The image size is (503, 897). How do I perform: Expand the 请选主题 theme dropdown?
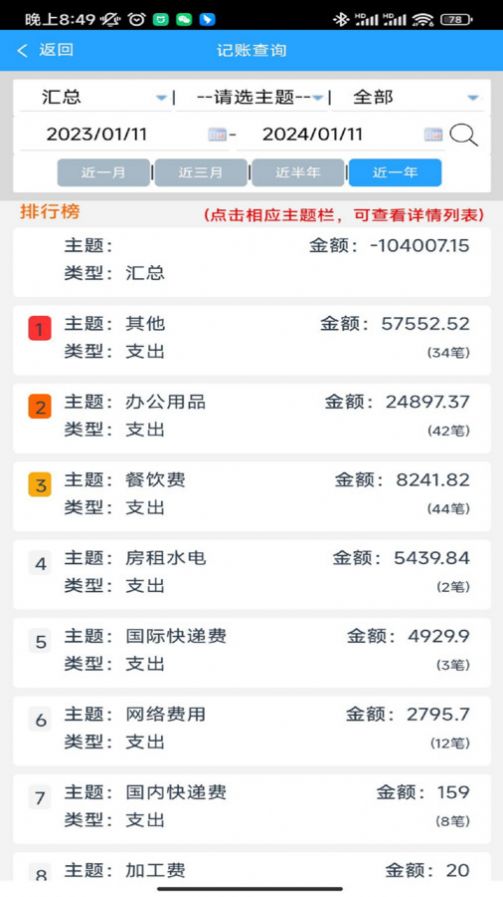(252, 97)
